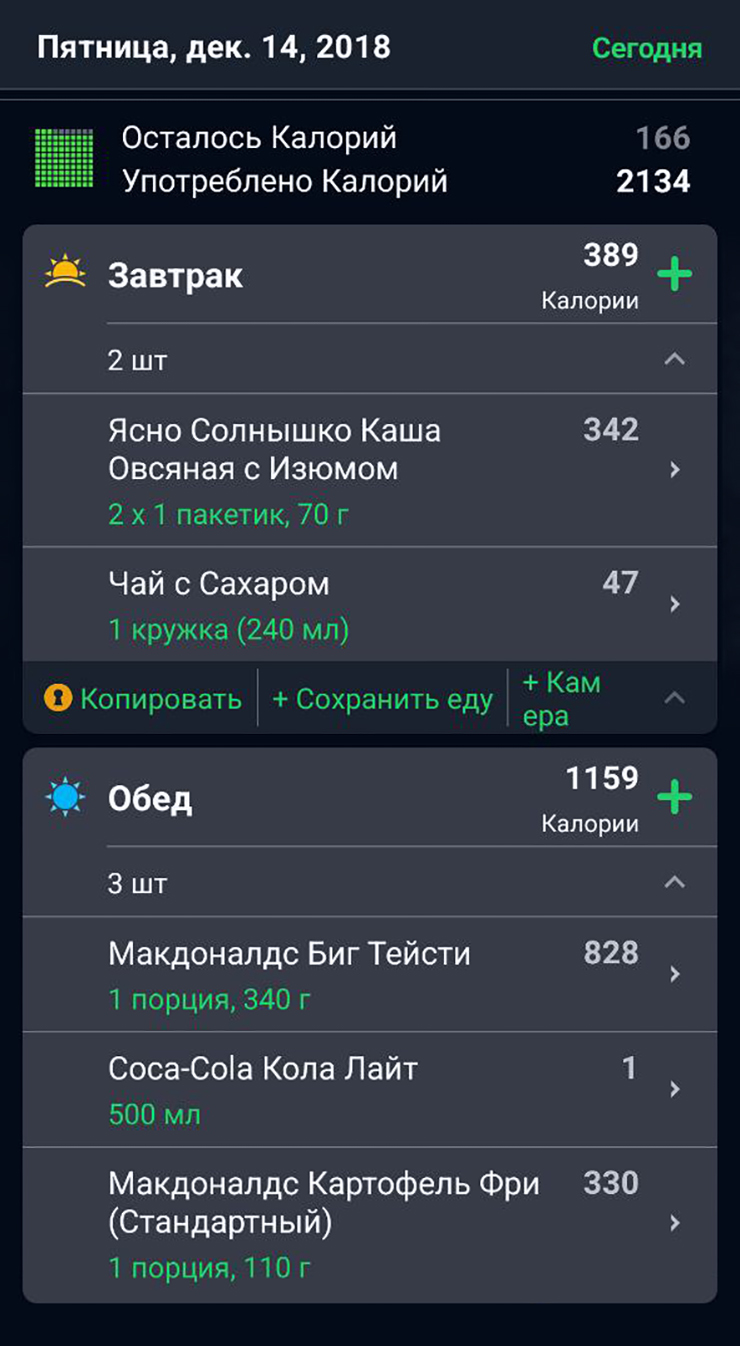The width and height of the screenshot is (740, 1346).
Task: Hide the breakfast actions bar chevron
Action: [x=675, y=698]
